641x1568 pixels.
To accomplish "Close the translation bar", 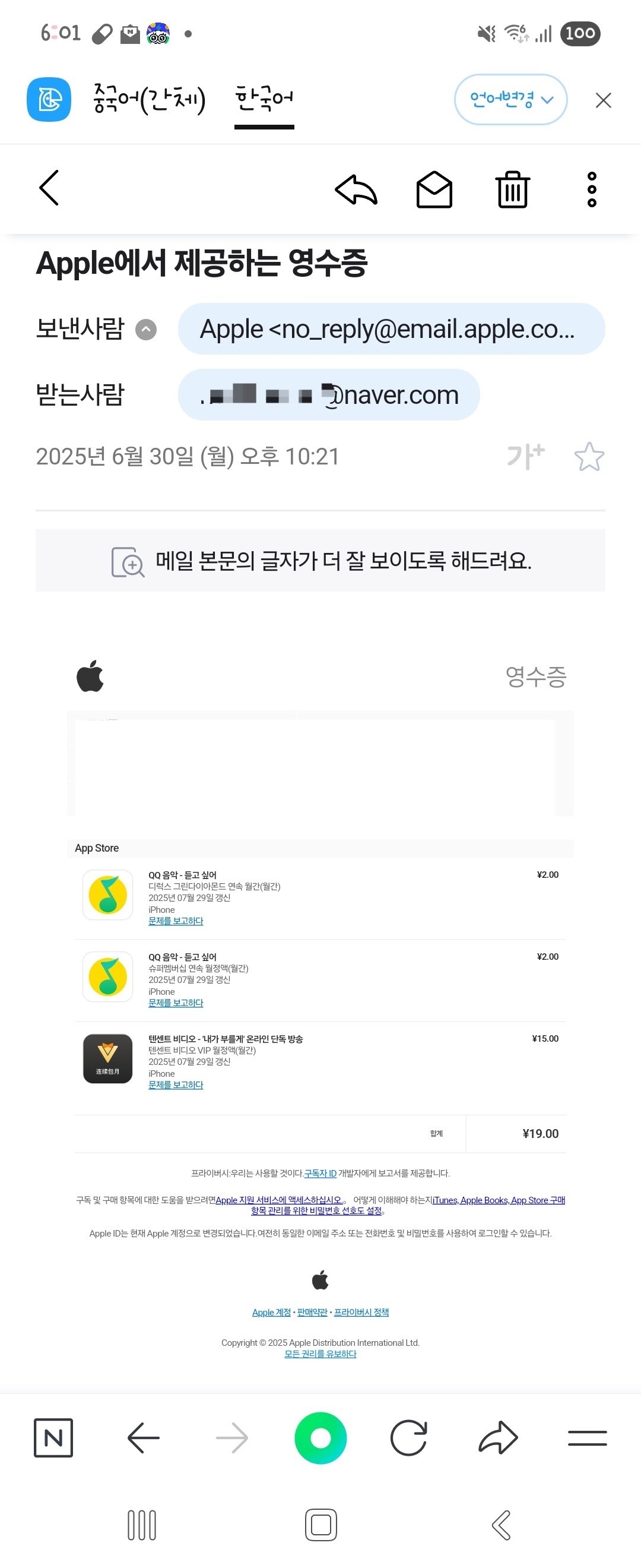I will coord(602,100).
